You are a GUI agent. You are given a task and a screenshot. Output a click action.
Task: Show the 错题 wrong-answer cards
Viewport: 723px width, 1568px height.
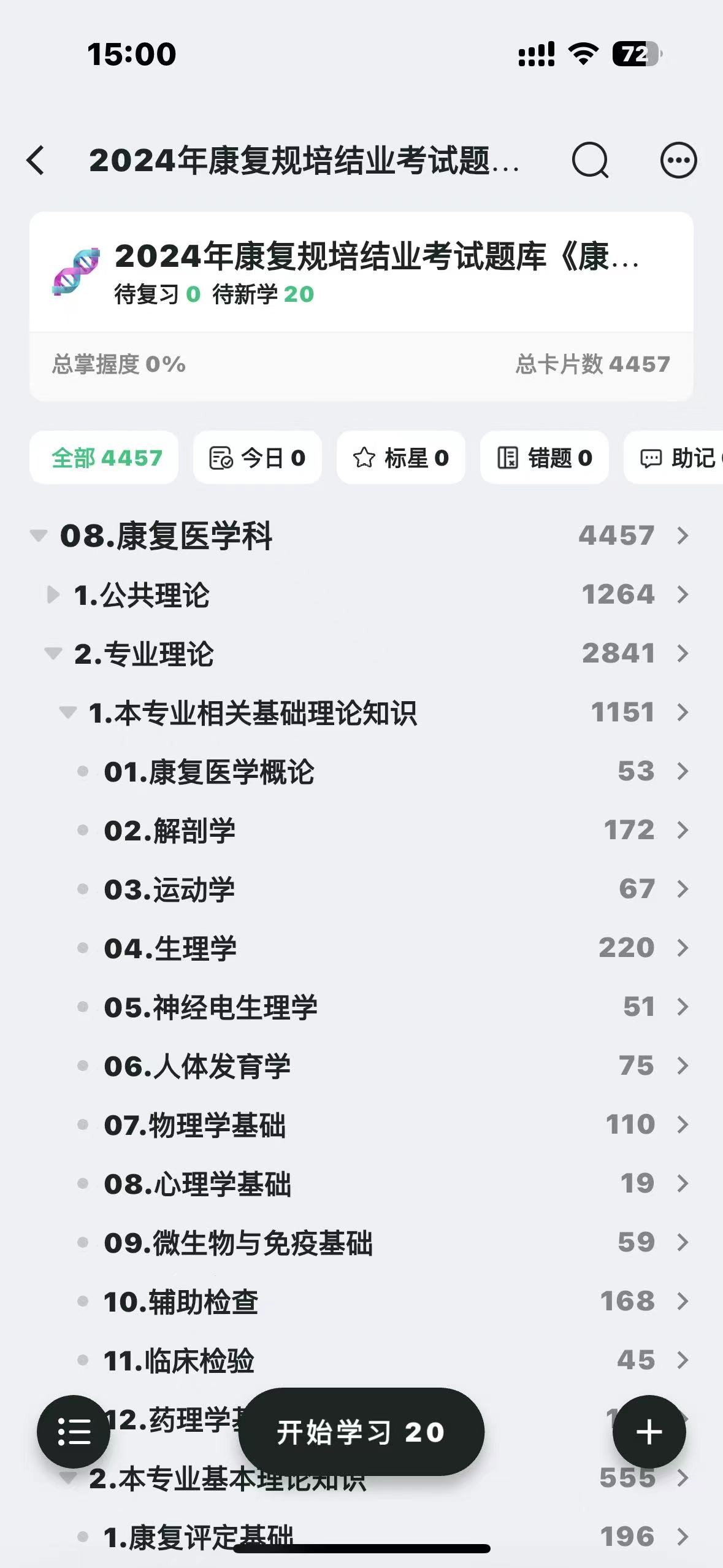pos(545,458)
